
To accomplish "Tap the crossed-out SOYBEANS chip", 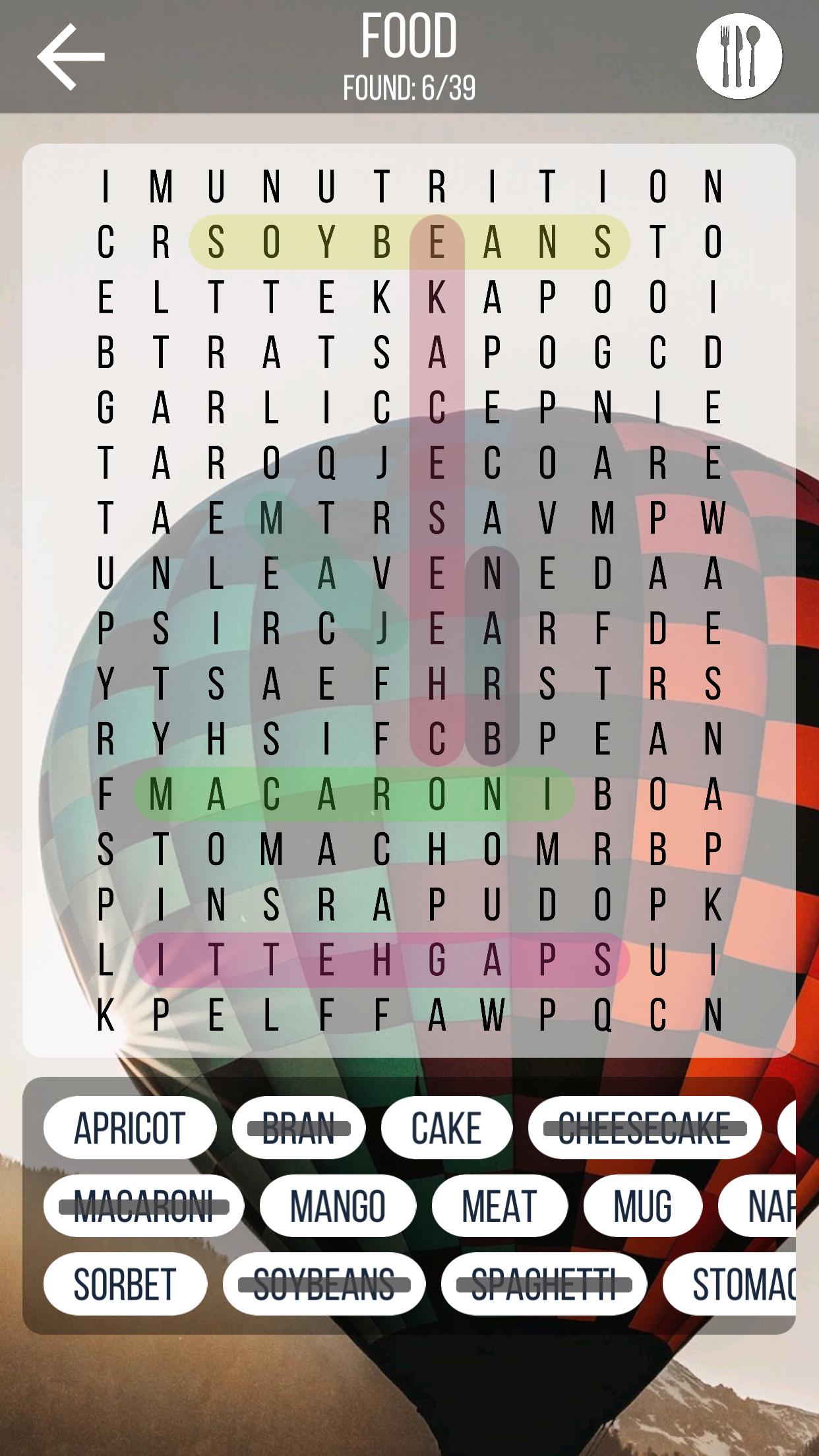I will [323, 1284].
